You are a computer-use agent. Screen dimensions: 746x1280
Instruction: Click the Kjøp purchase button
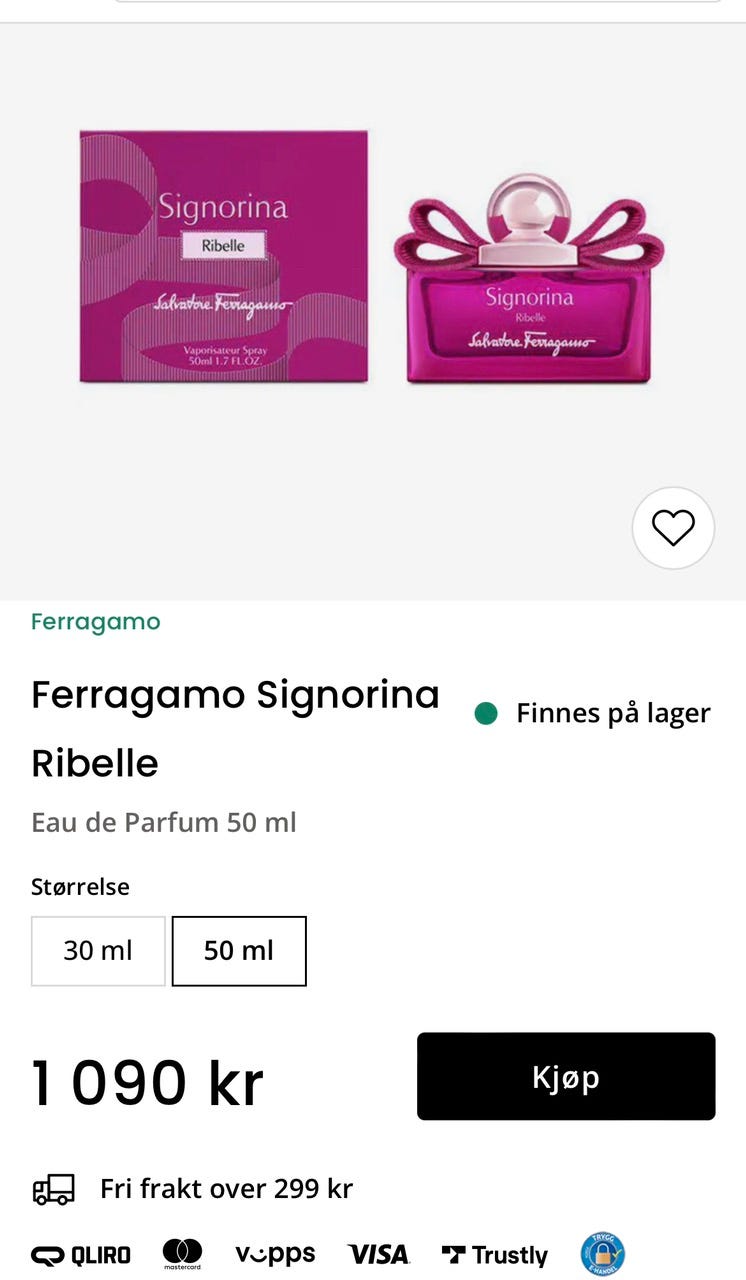(x=565, y=1077)
